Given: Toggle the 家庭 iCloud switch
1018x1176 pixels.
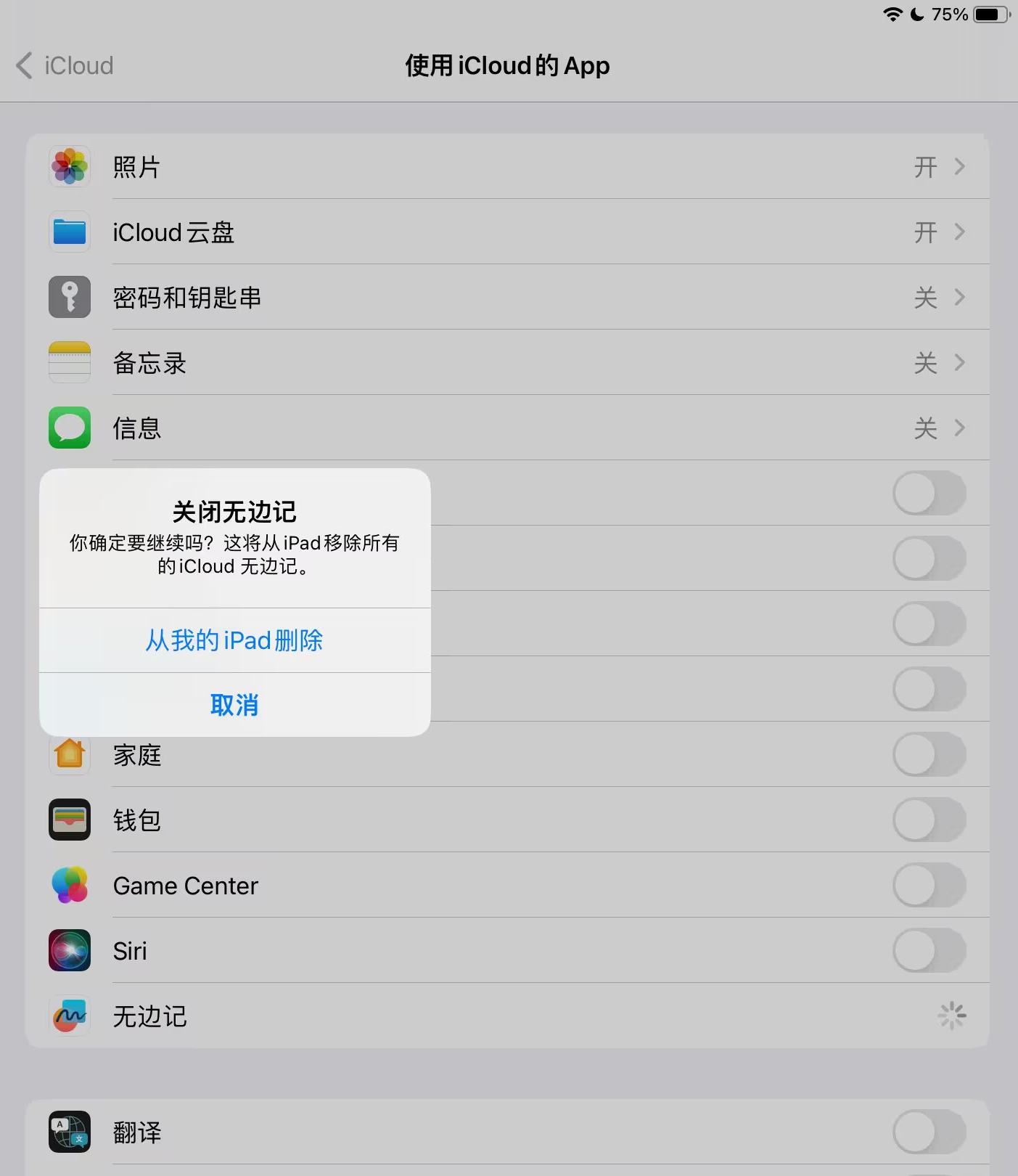Looking at the screenshot, I should [929, 755].
